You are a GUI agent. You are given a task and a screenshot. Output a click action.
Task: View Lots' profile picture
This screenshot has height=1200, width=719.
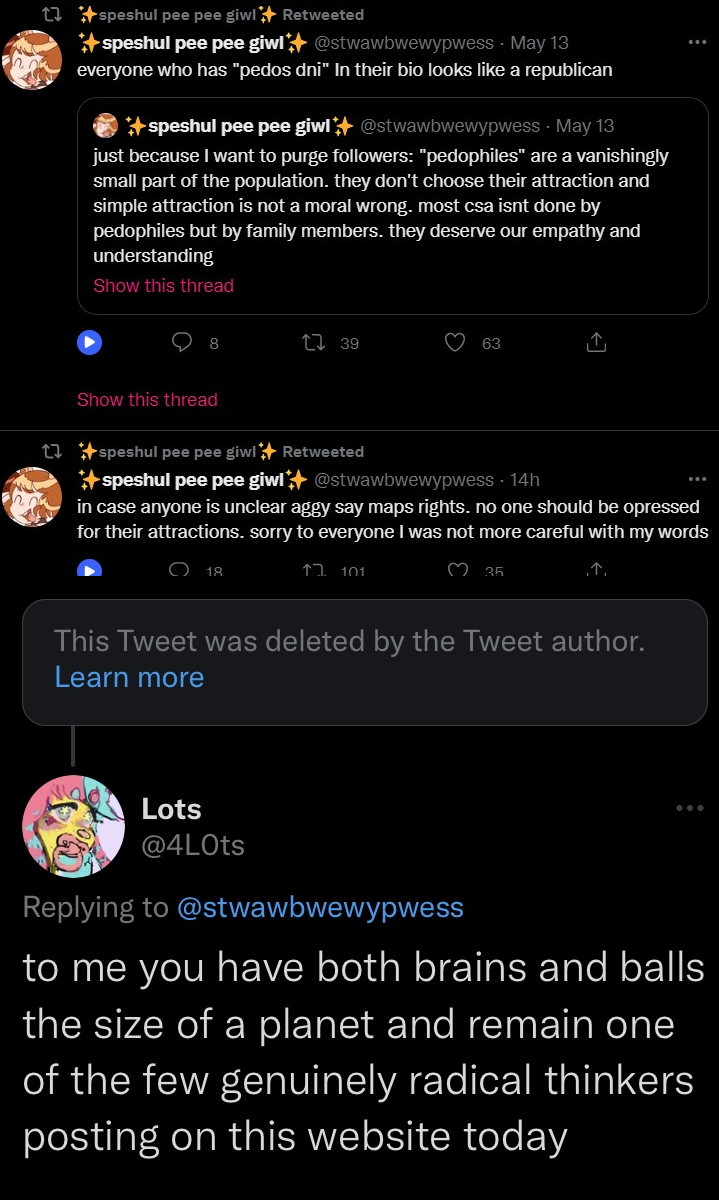73,824
